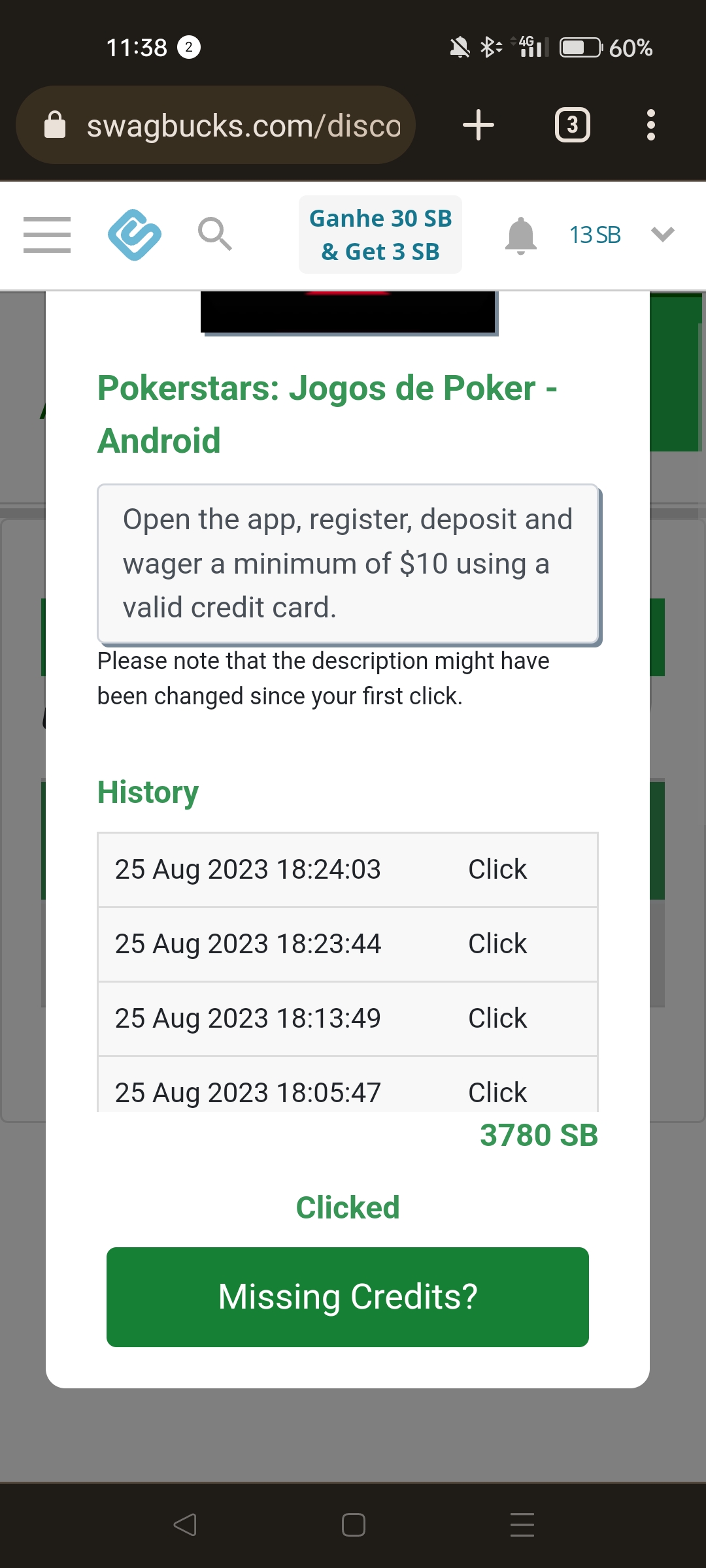Open a new browser tab
Screen dimensions: 706x1568
[478, 125]
